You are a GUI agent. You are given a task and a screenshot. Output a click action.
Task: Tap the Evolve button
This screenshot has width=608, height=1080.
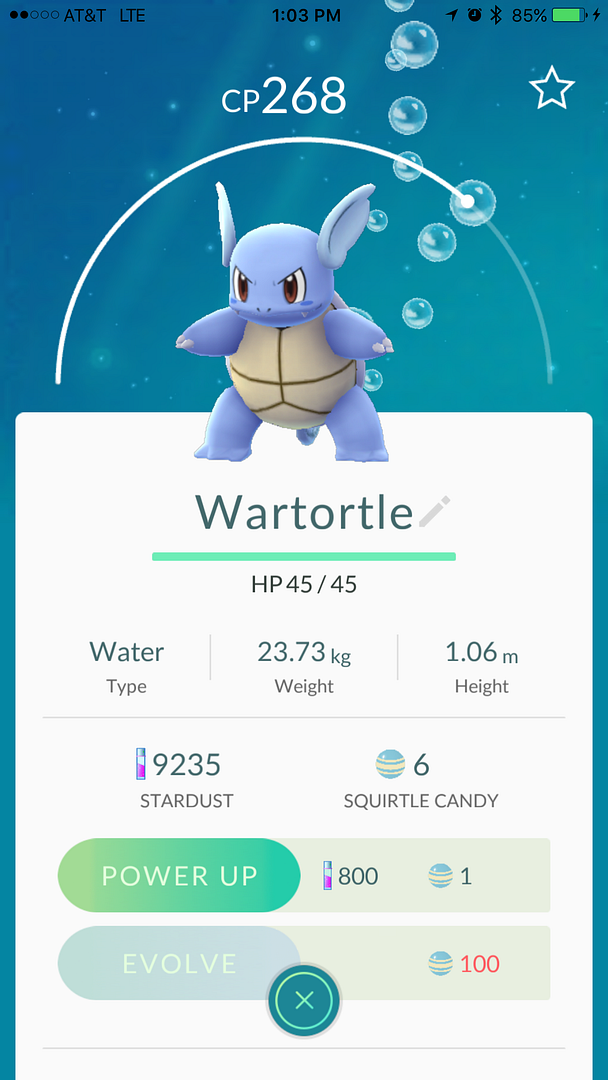pos(179,963)
